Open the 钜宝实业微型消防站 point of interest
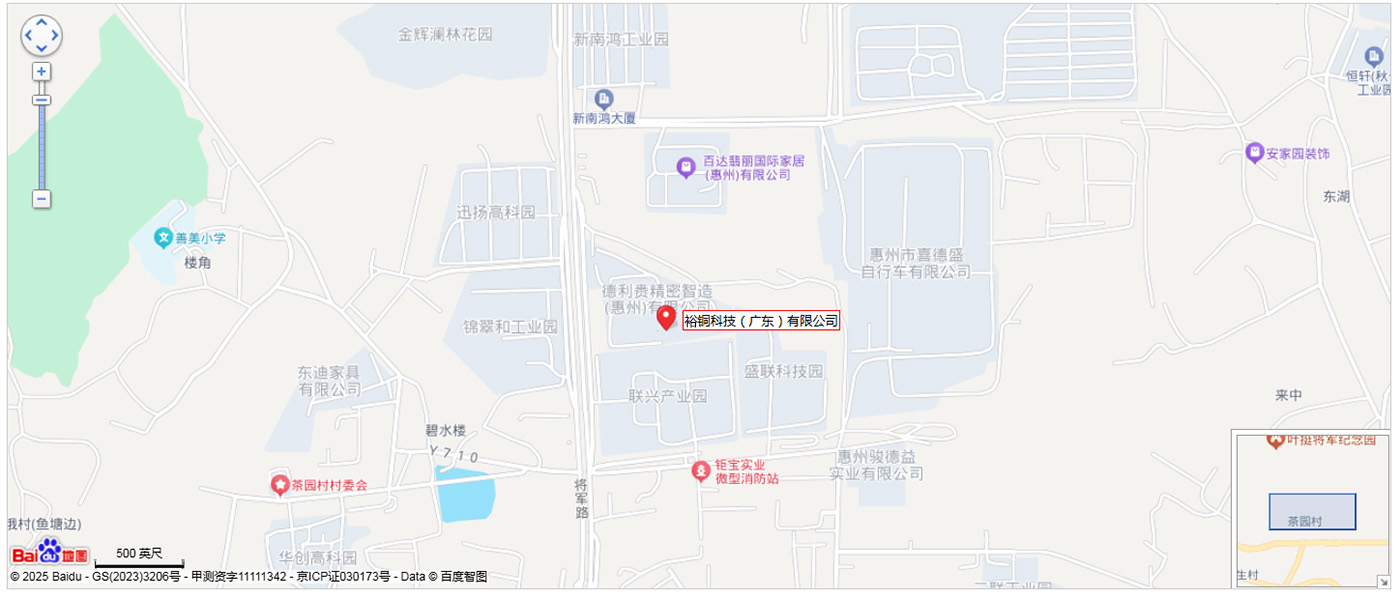This screenshot has height=598, width=1400. [702, 469]
